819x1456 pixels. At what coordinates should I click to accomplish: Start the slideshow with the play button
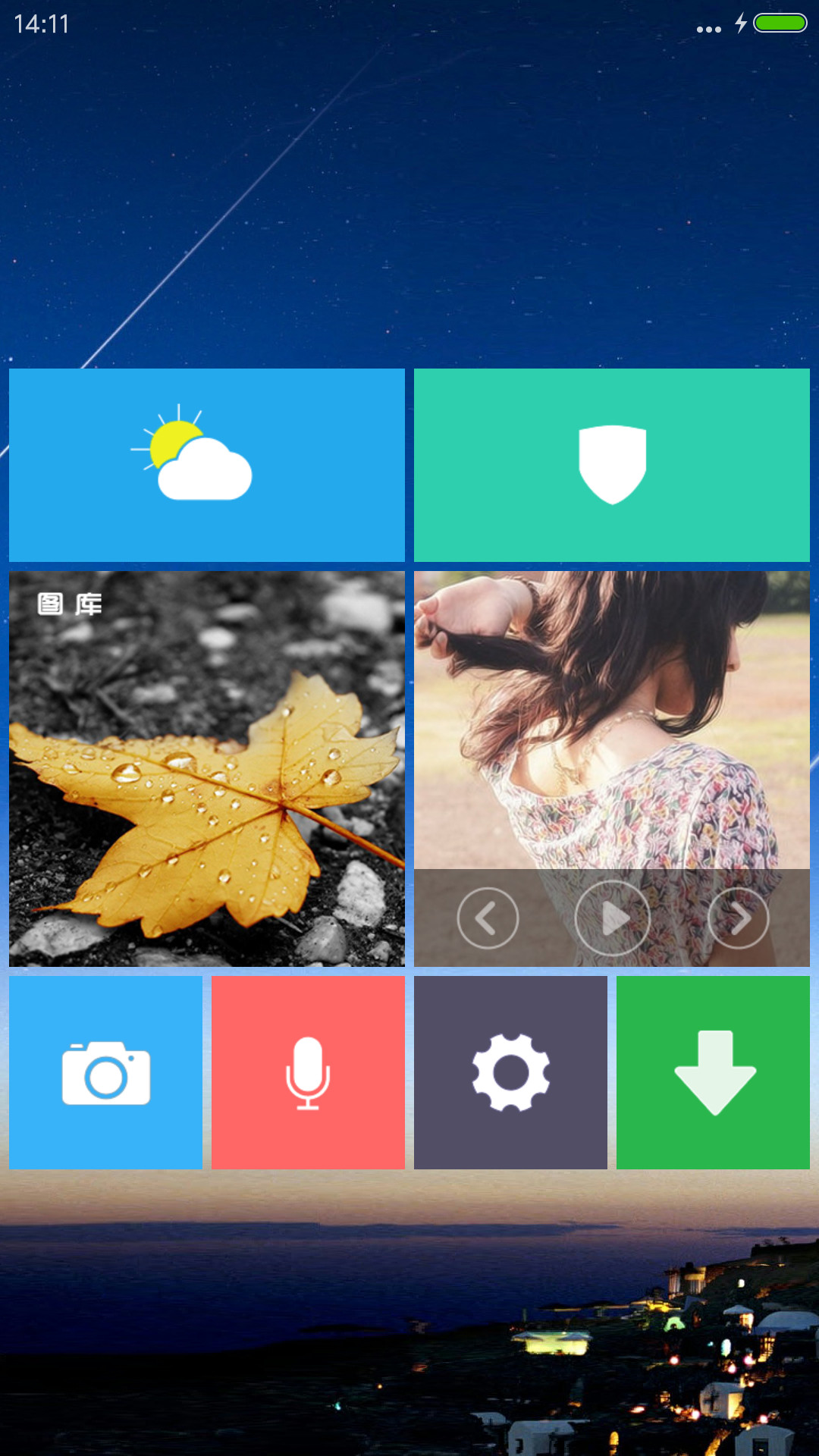pyautogui.click(x=613, y=918)
